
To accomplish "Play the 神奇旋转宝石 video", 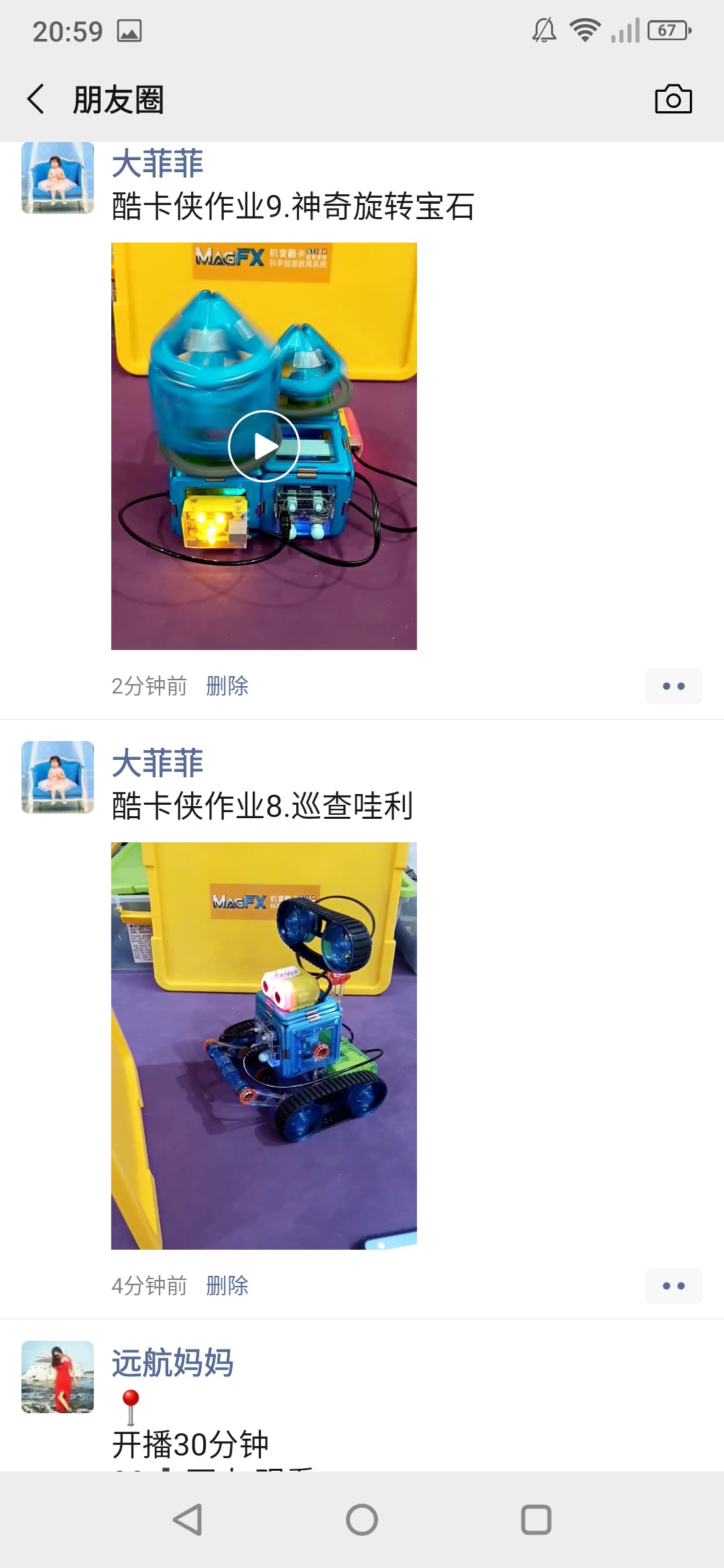I will point(263,446).
